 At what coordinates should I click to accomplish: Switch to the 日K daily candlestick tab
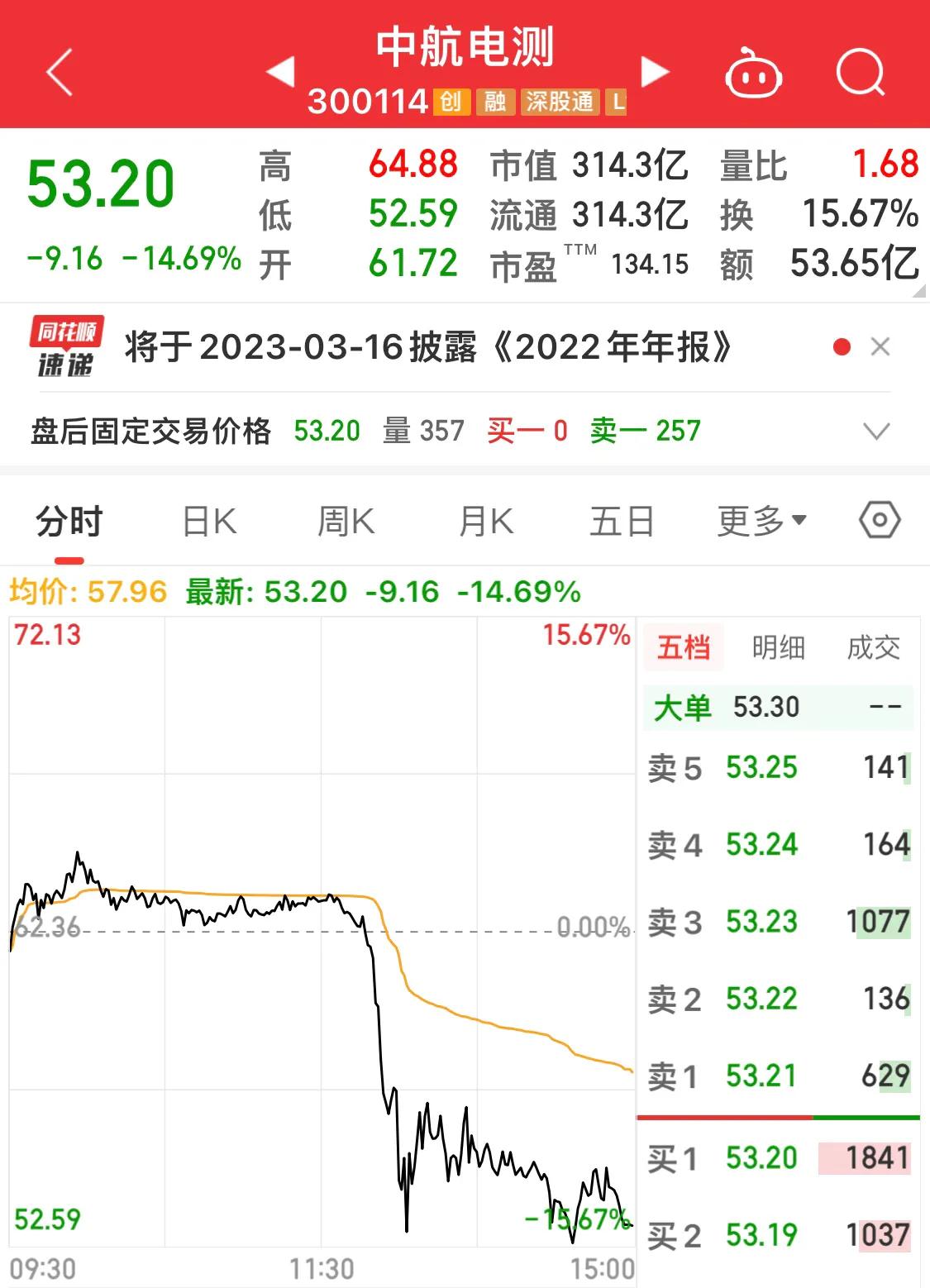click(209, 520)
